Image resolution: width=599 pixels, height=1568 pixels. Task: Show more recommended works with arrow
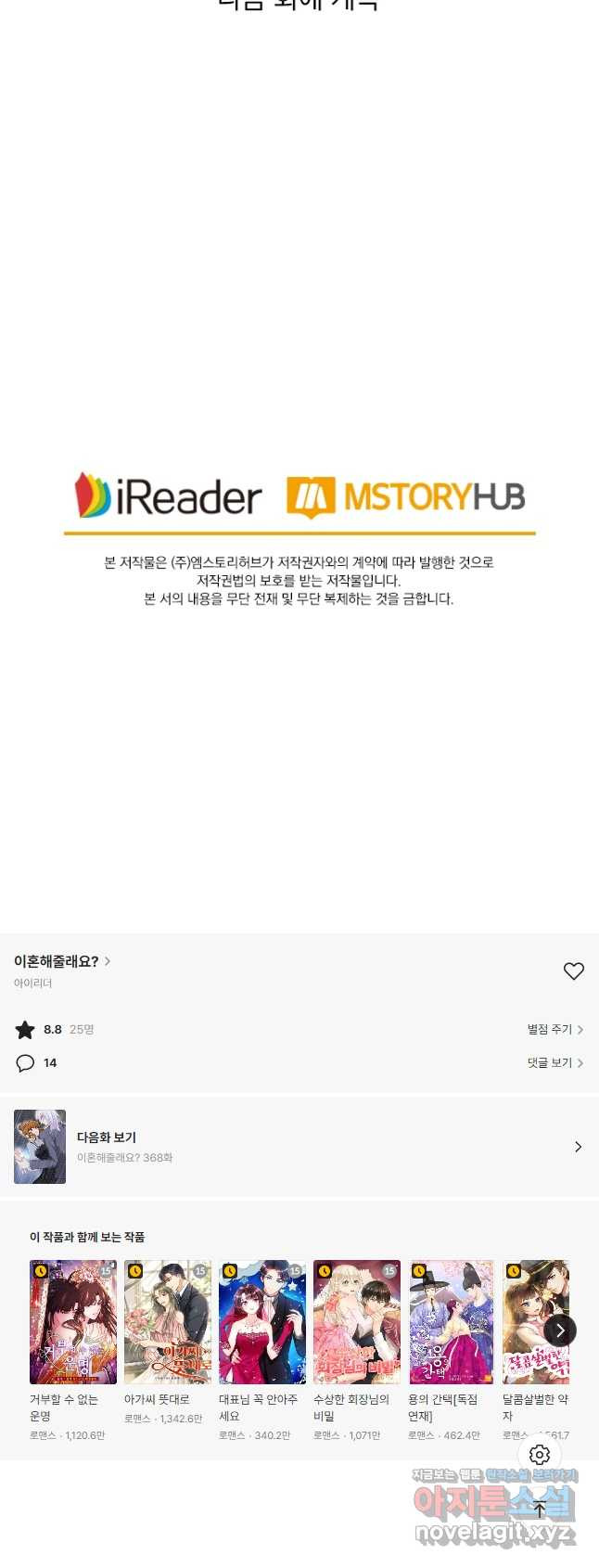560,1330
